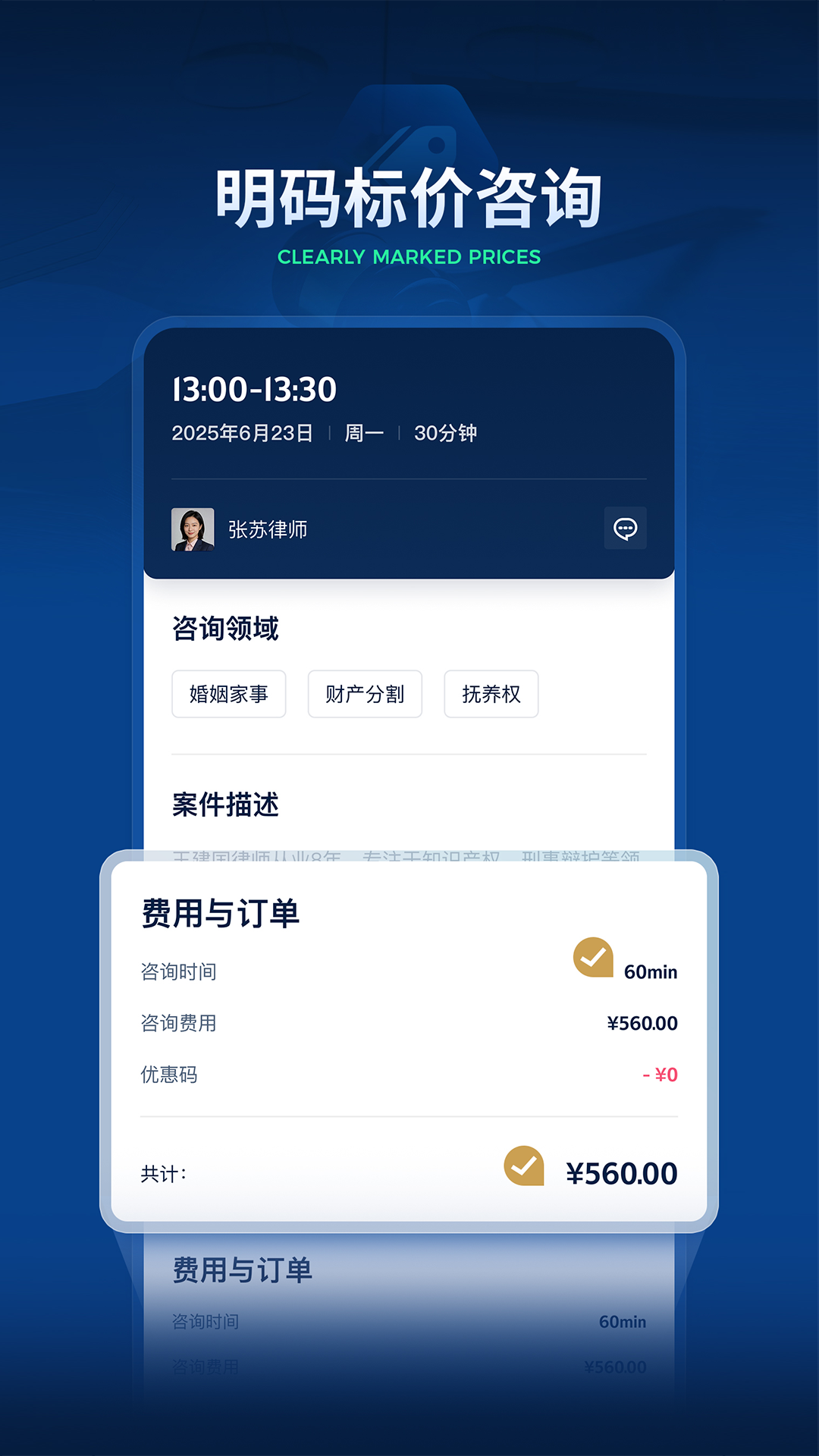The width and height of the screenshot is (819, 1456).
Task: Click the 2025年6月23日 date text
Action: [243, 431]
